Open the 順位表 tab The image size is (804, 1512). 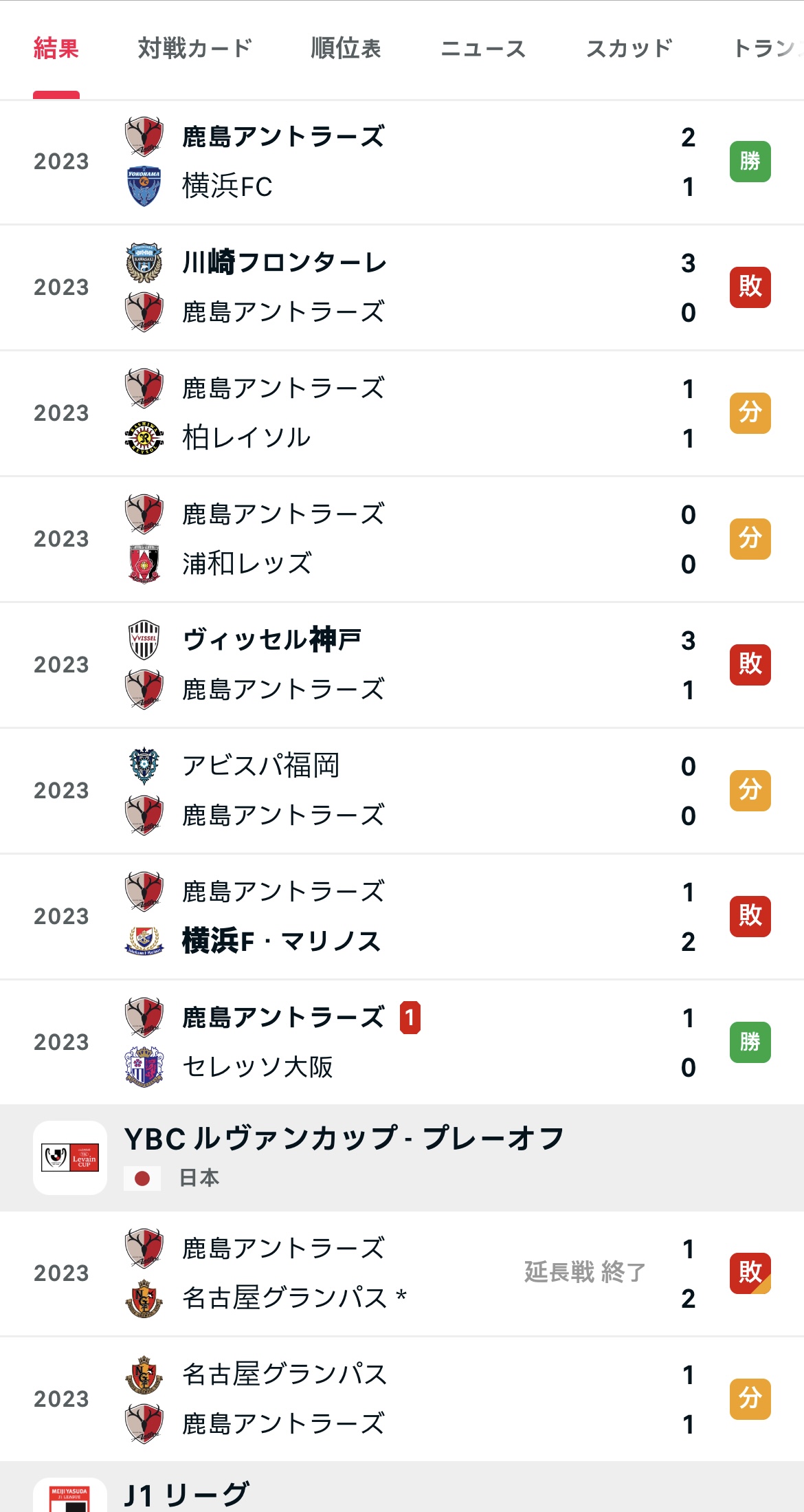pyautogui.click(x=346, y=48)
